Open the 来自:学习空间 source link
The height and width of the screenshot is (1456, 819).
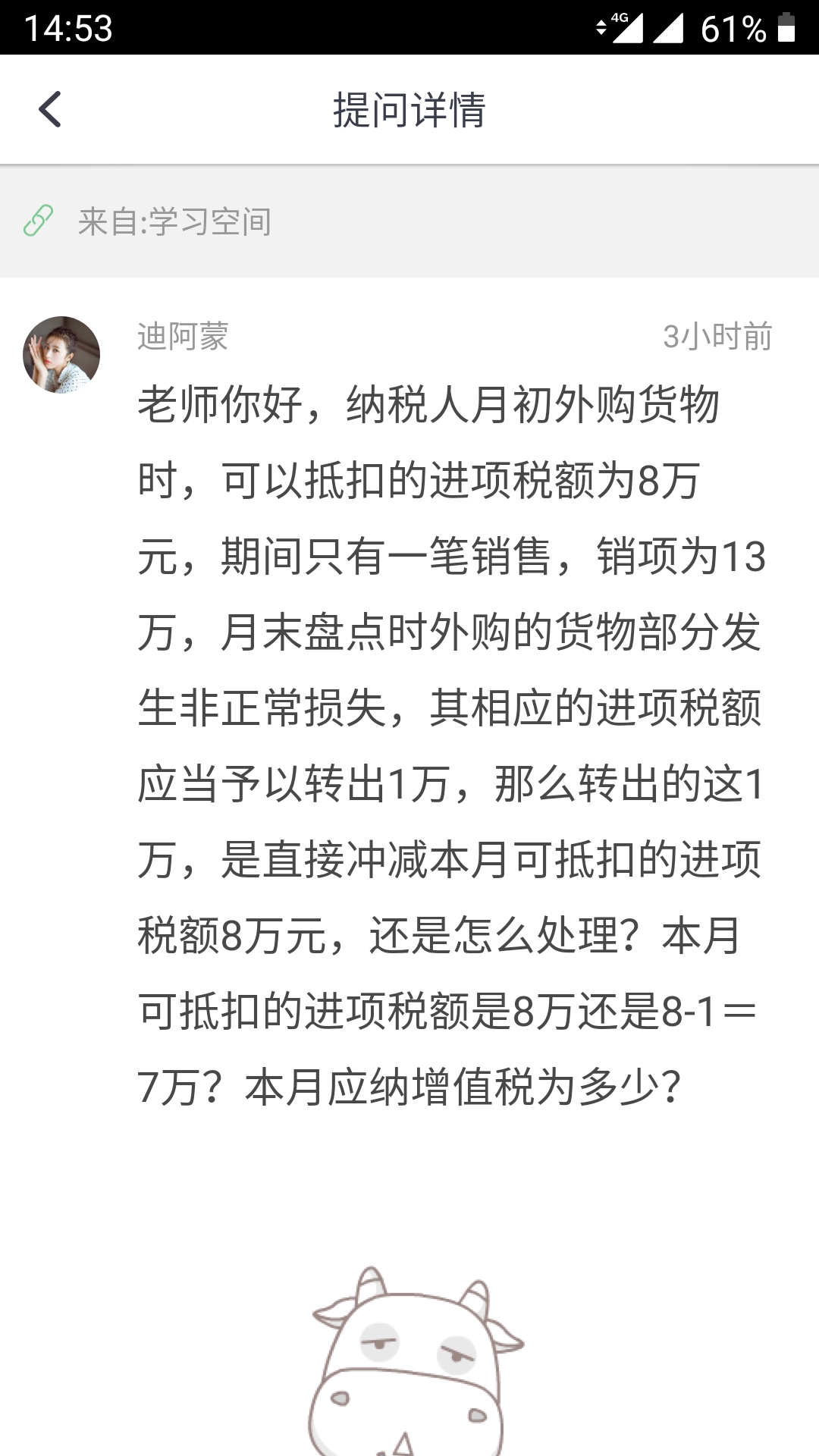pyautogui.click(x=174, y=221)
